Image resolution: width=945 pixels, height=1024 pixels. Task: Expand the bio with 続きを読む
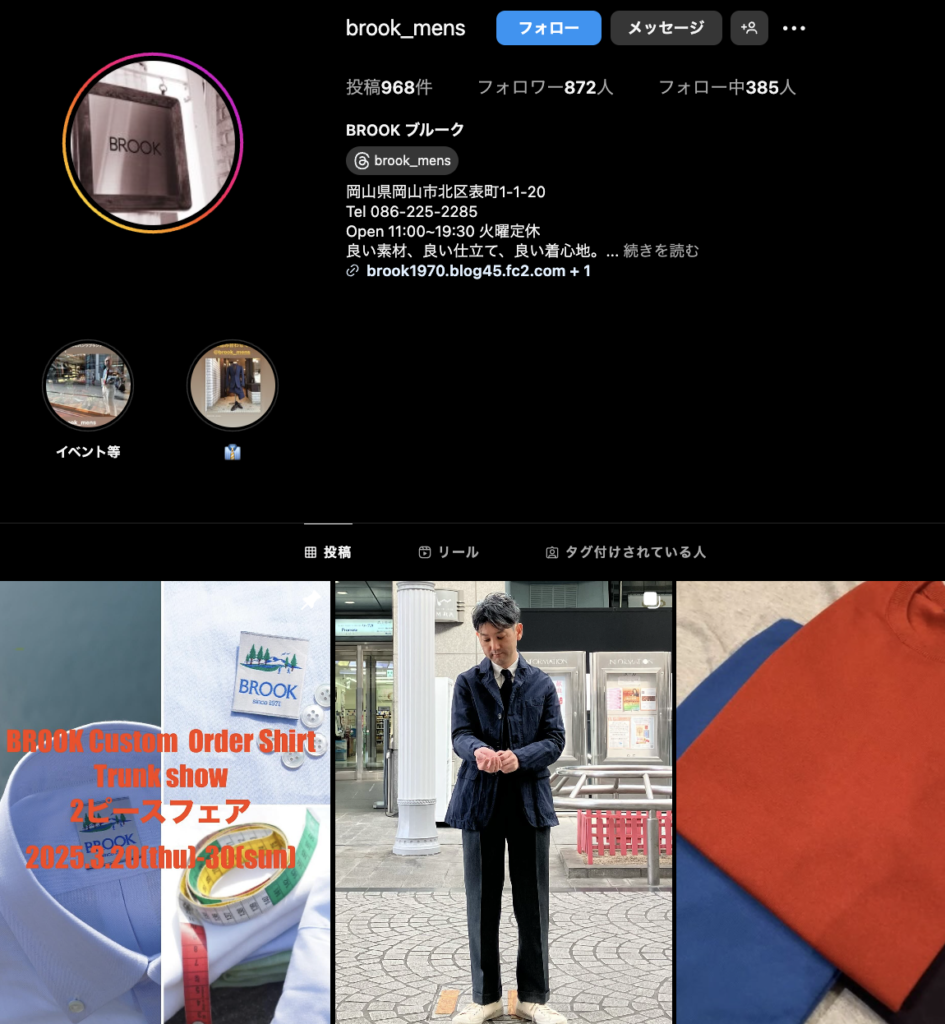661,250
